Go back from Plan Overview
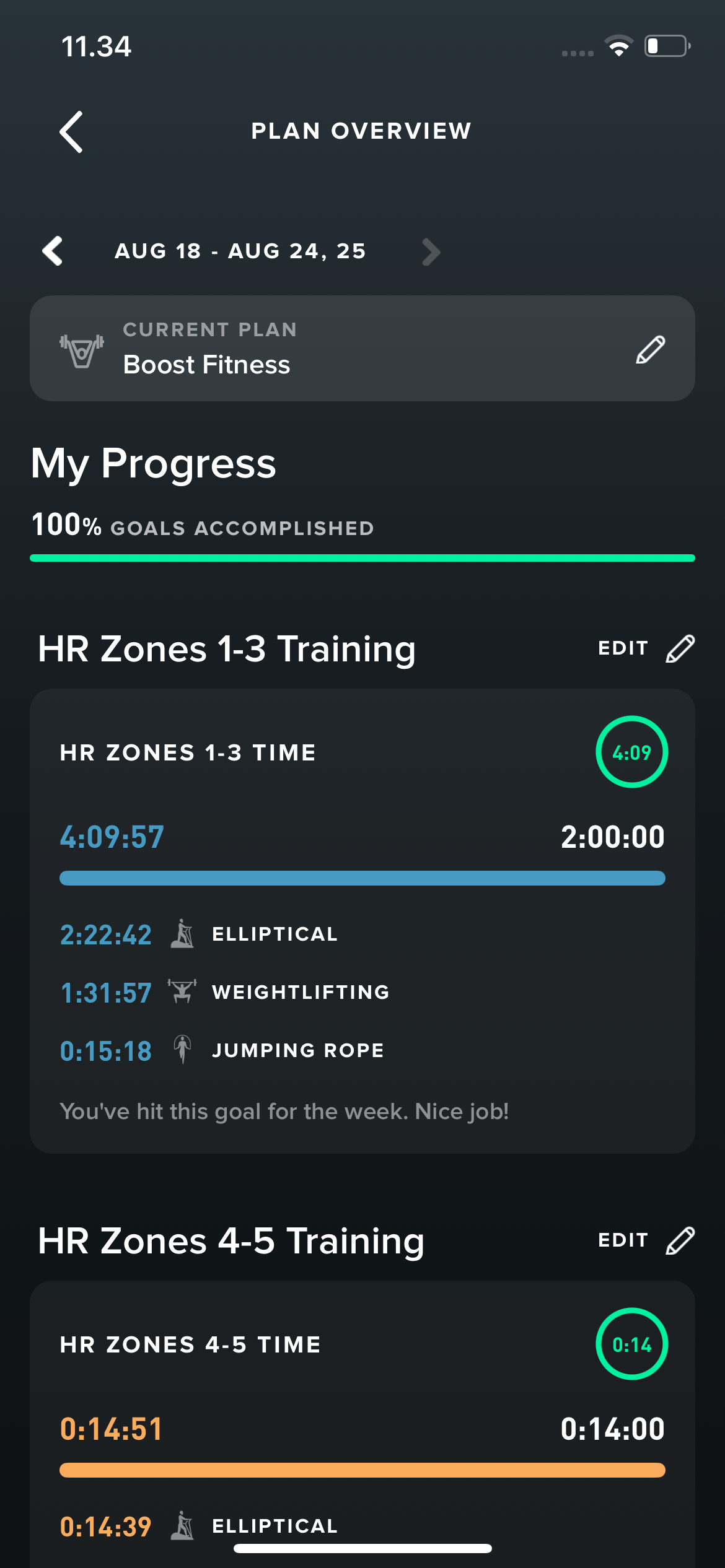The height and width of the screenshot is (1568, 725). tap(71, 131)
